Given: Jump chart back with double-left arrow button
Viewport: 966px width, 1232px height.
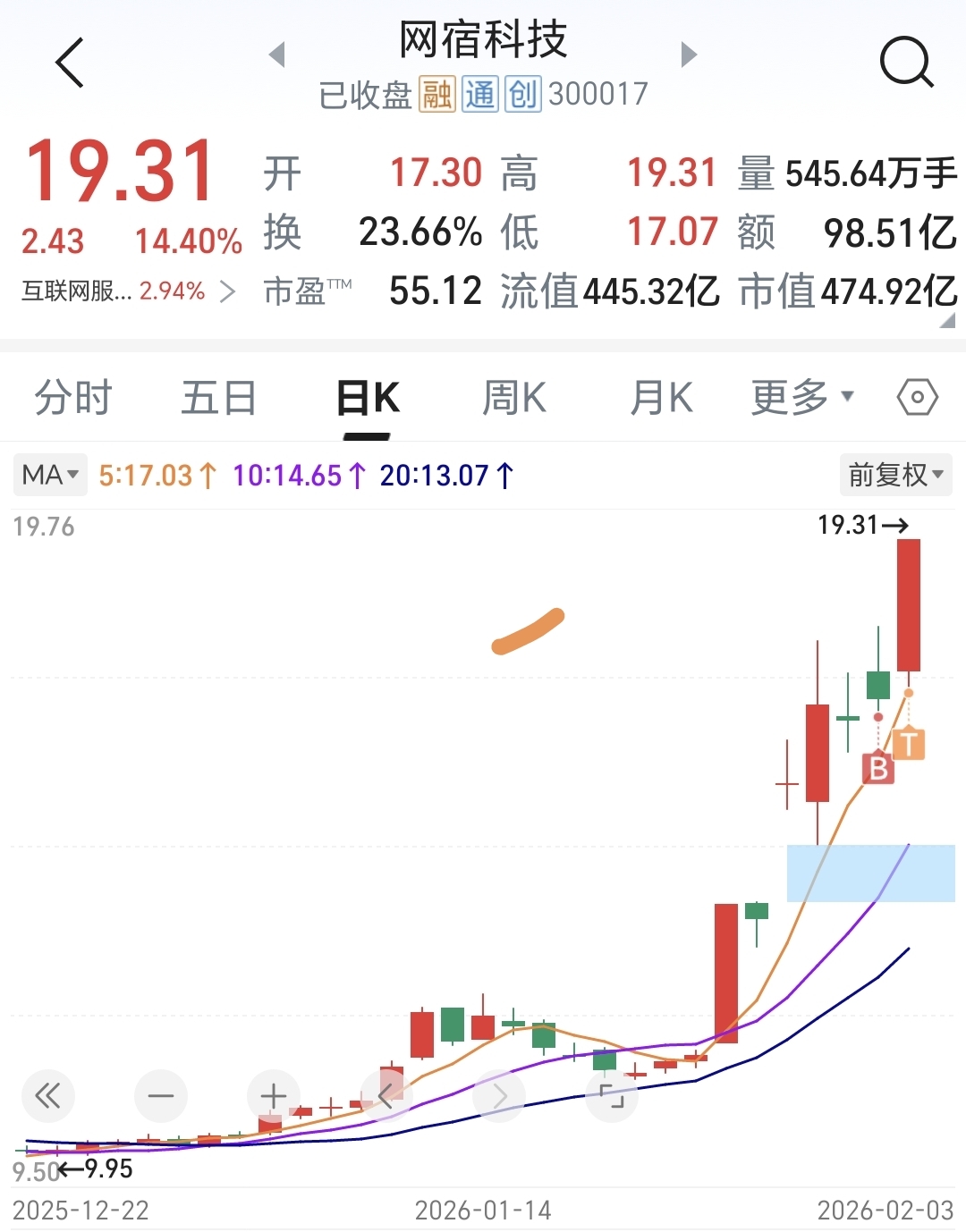Looking at the screenshot, I should tap(48, 1095).
